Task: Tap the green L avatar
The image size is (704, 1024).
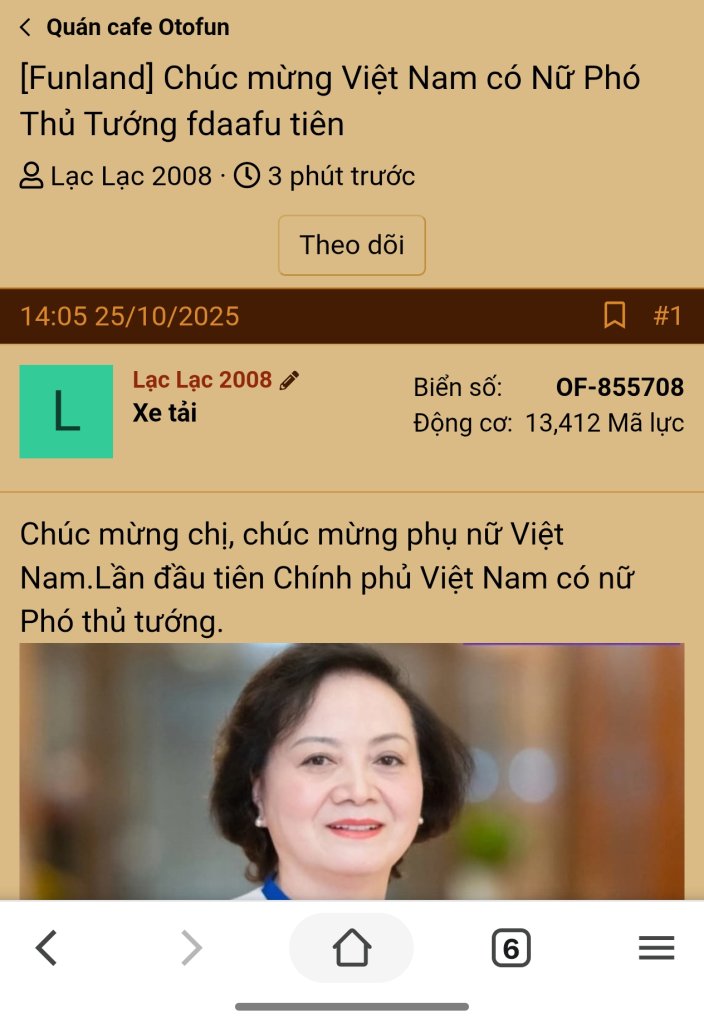Action: [66, 411]
